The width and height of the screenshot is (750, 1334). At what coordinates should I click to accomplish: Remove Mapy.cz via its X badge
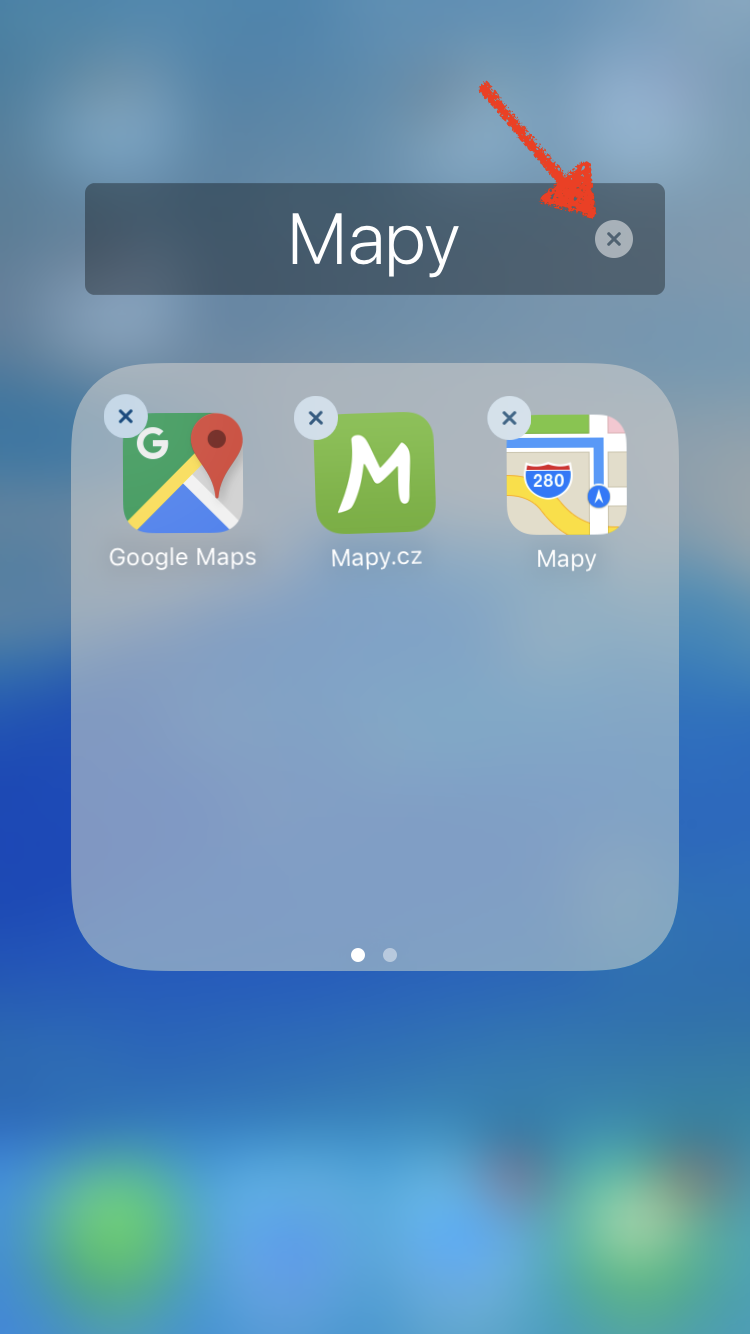[x=316, y=418]
